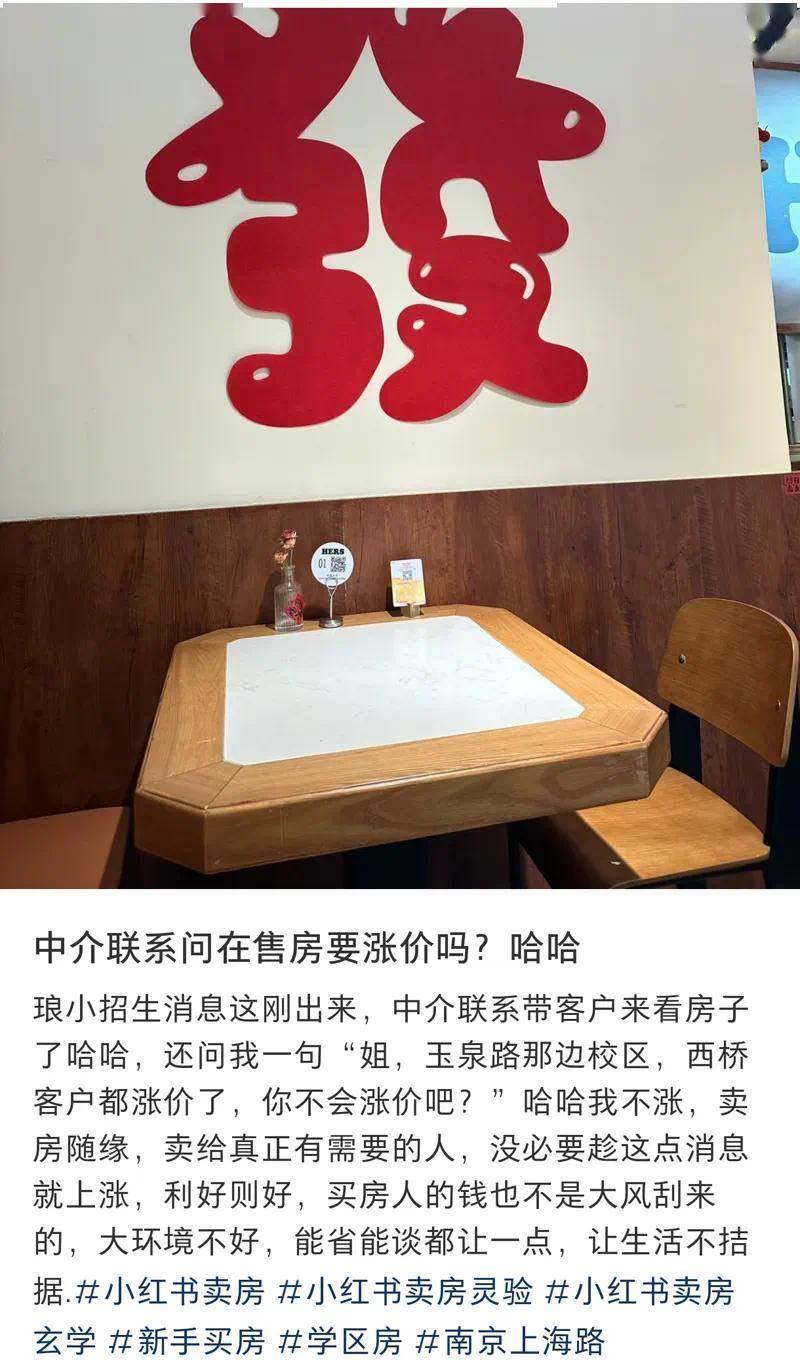This screenshot has width=800, height=1369.
Task: Open the #小红书卖房玄学 hashtag
Action: [640, 1292]
